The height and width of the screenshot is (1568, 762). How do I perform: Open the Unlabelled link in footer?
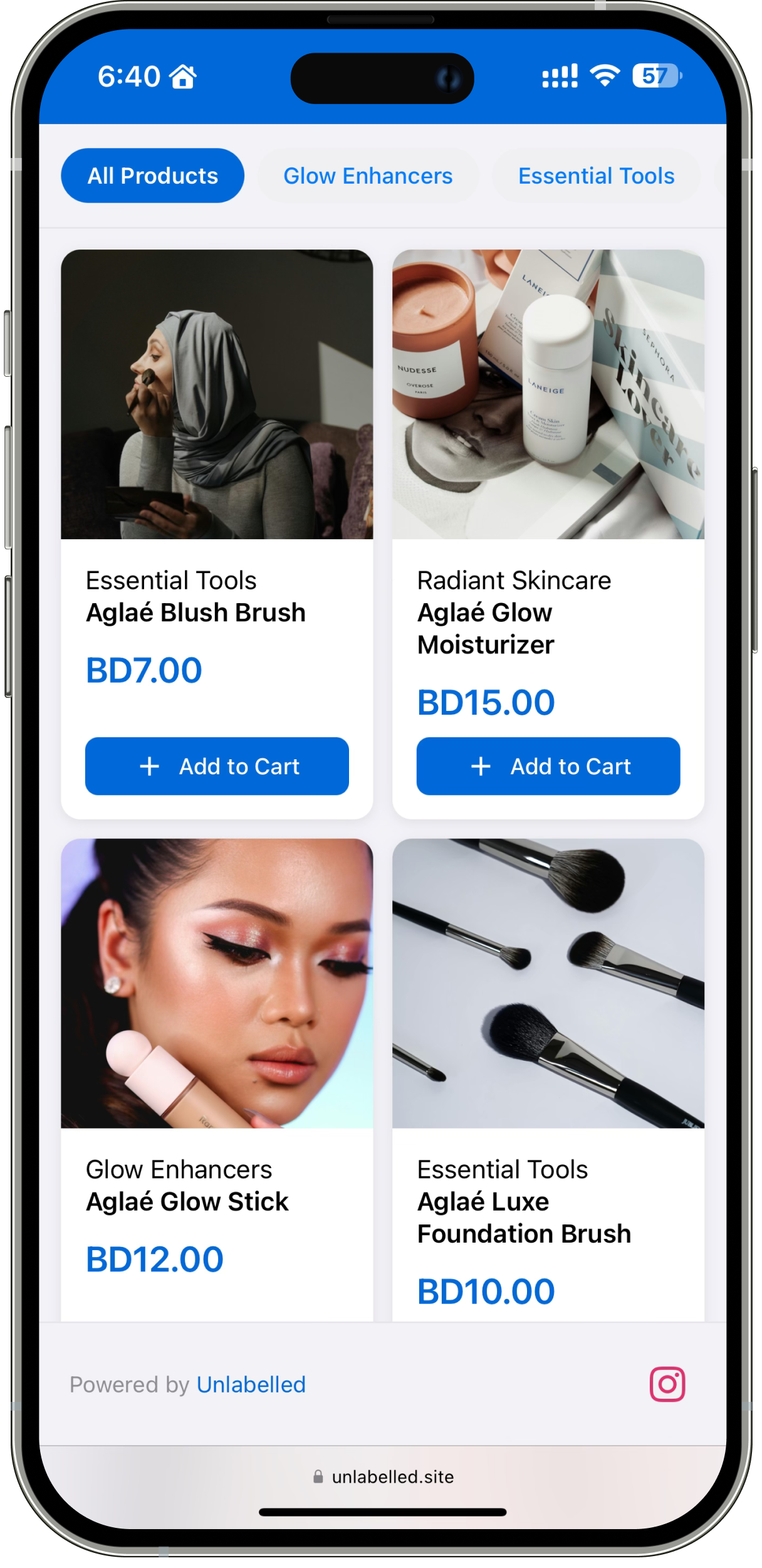[x=251, y=1384]
